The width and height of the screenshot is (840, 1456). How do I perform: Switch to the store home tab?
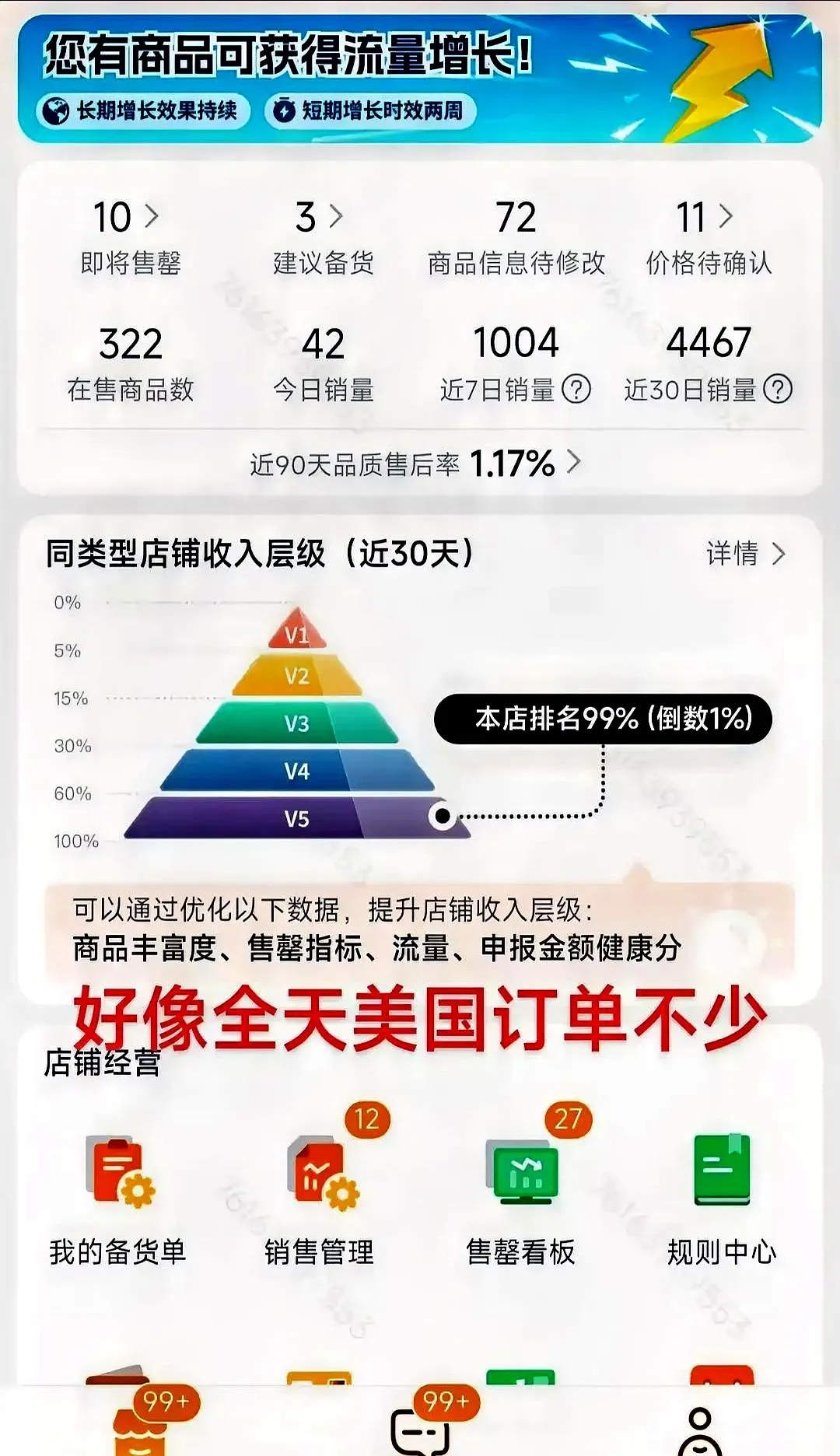coord(141,1427)
